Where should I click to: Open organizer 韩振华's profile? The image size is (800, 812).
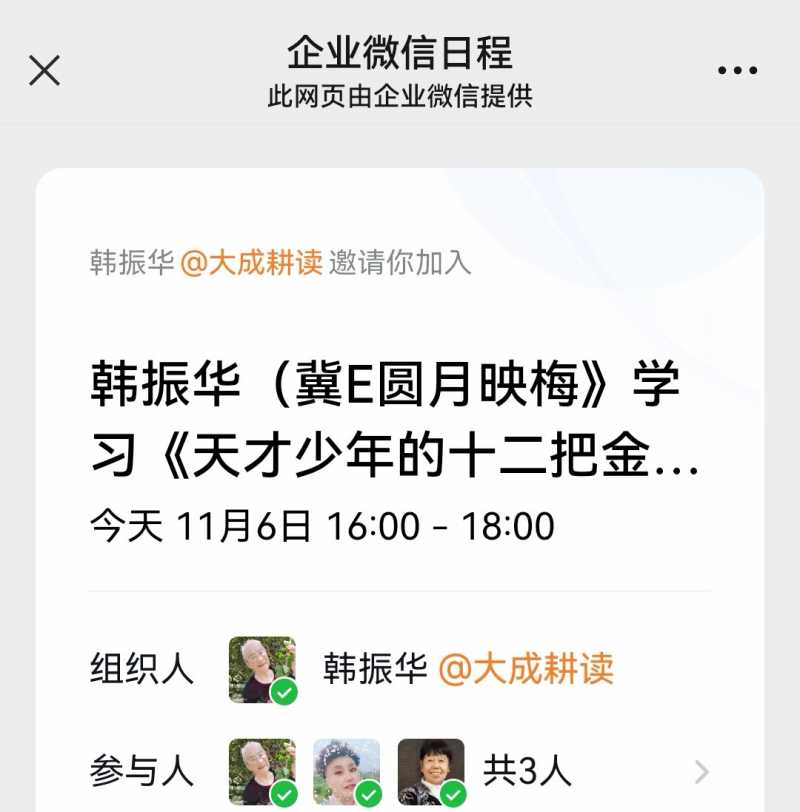262,669
